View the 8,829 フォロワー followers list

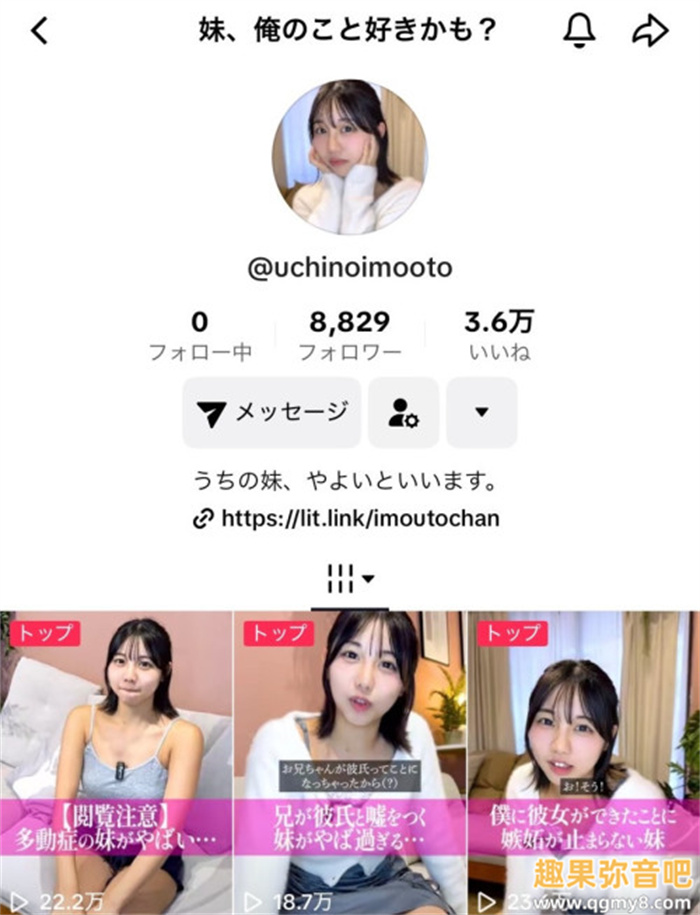[x=349, y=336]
